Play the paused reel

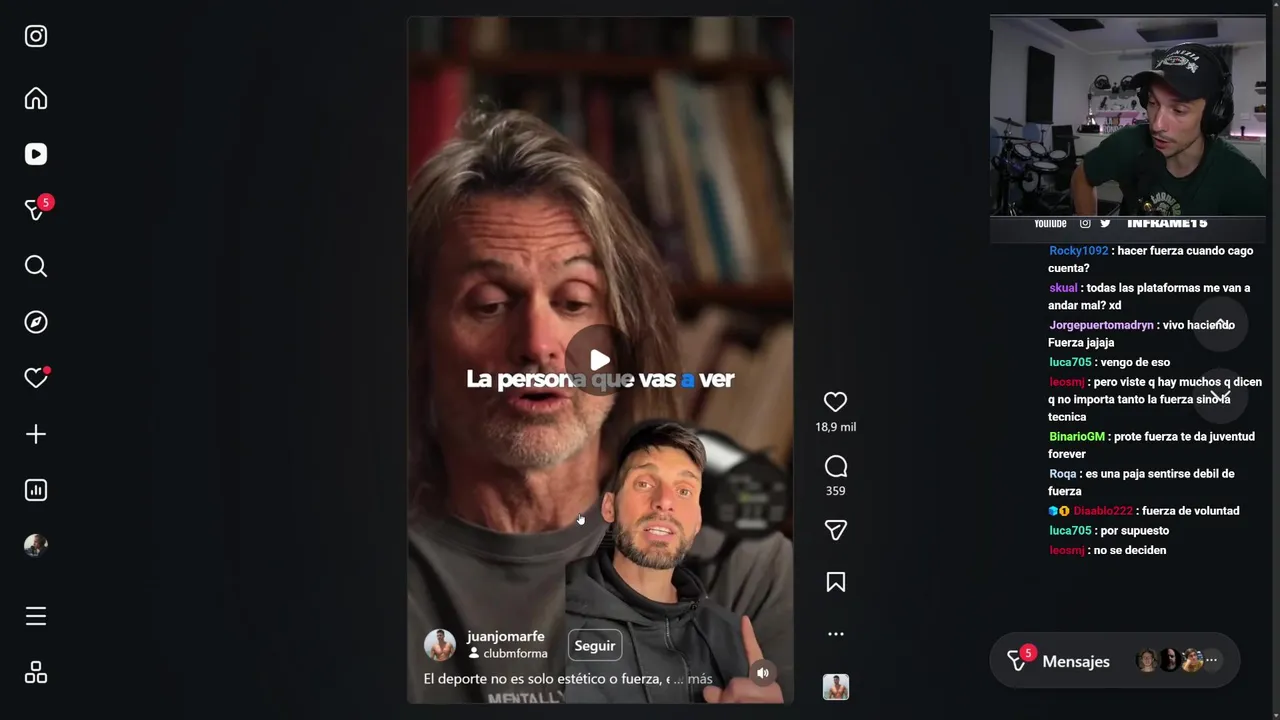click(x=600, y=360)
